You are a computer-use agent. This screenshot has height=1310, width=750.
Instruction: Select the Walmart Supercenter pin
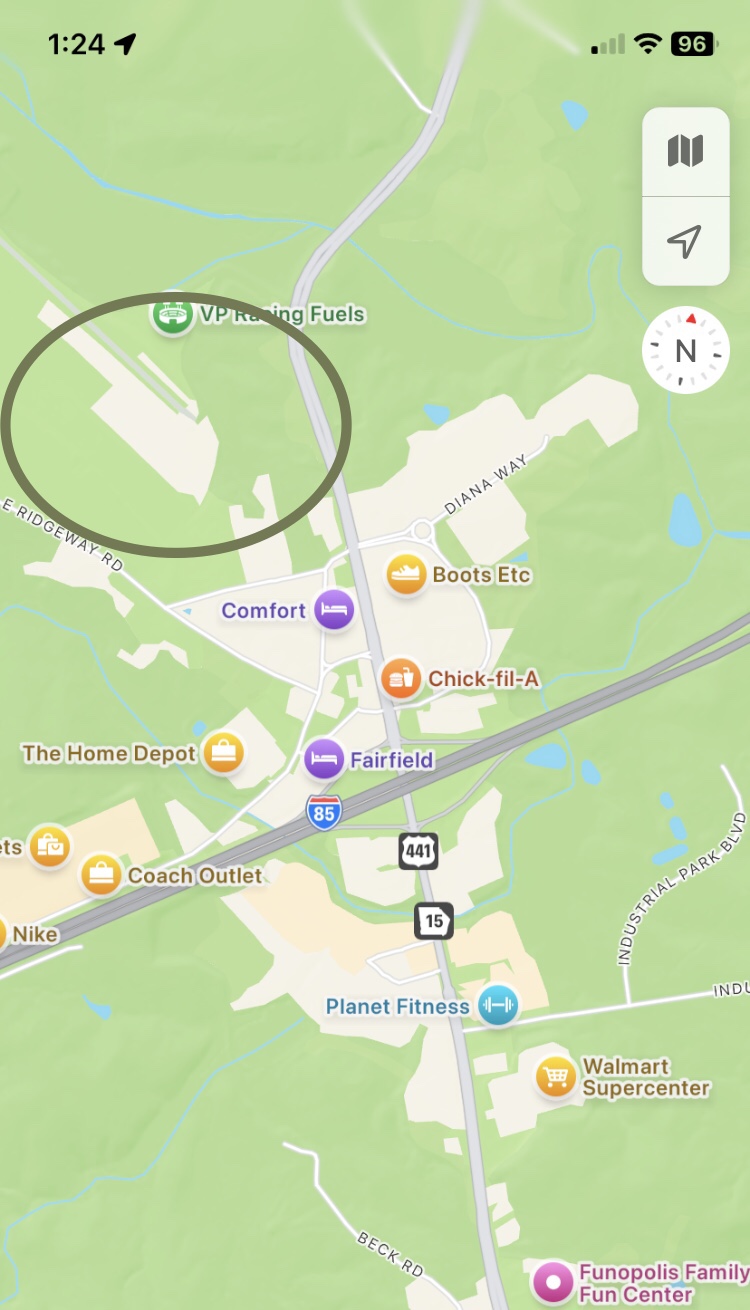click(554, 1077)
